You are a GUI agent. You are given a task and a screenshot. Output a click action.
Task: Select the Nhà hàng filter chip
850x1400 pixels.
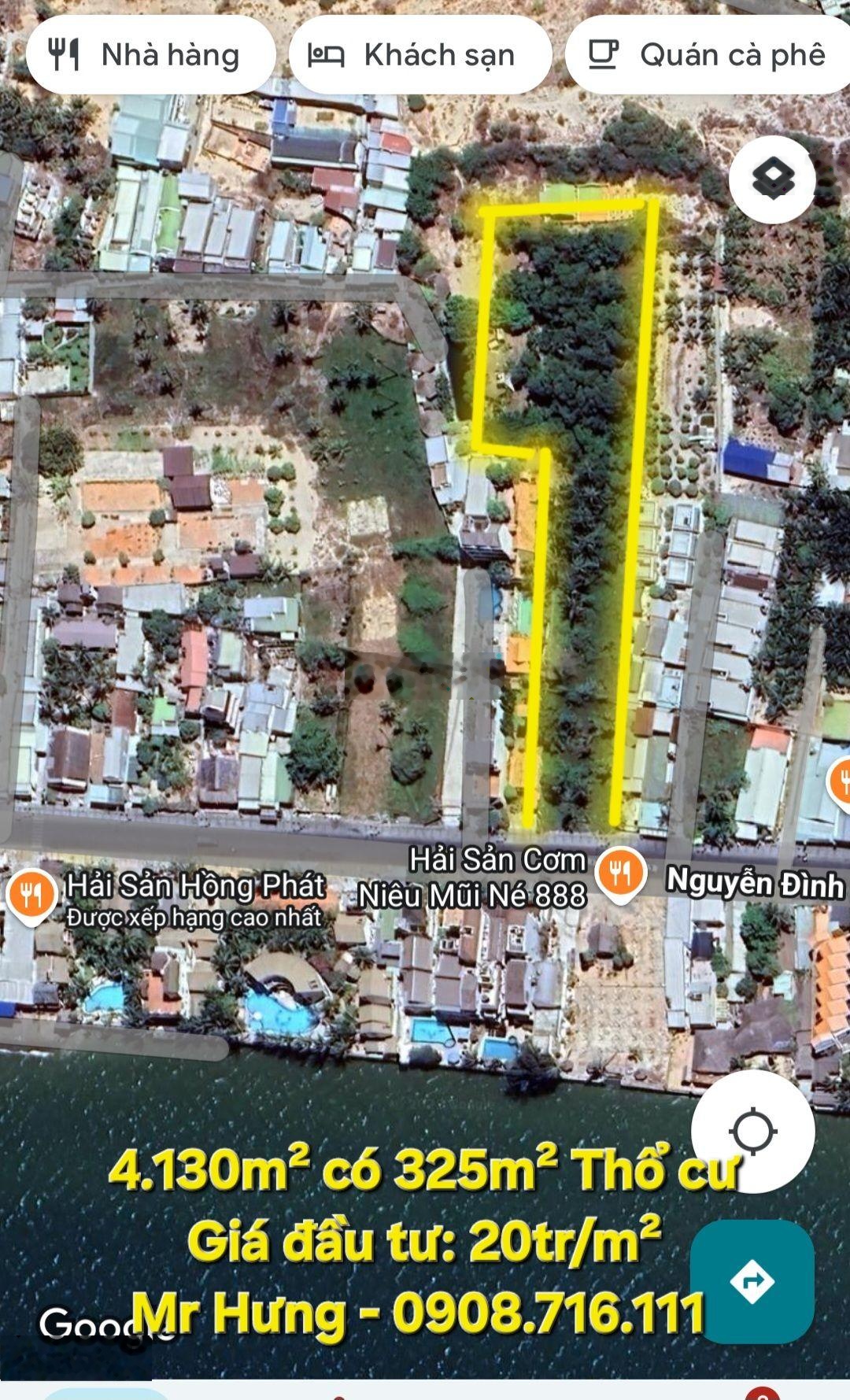click(x=150, y=55)
